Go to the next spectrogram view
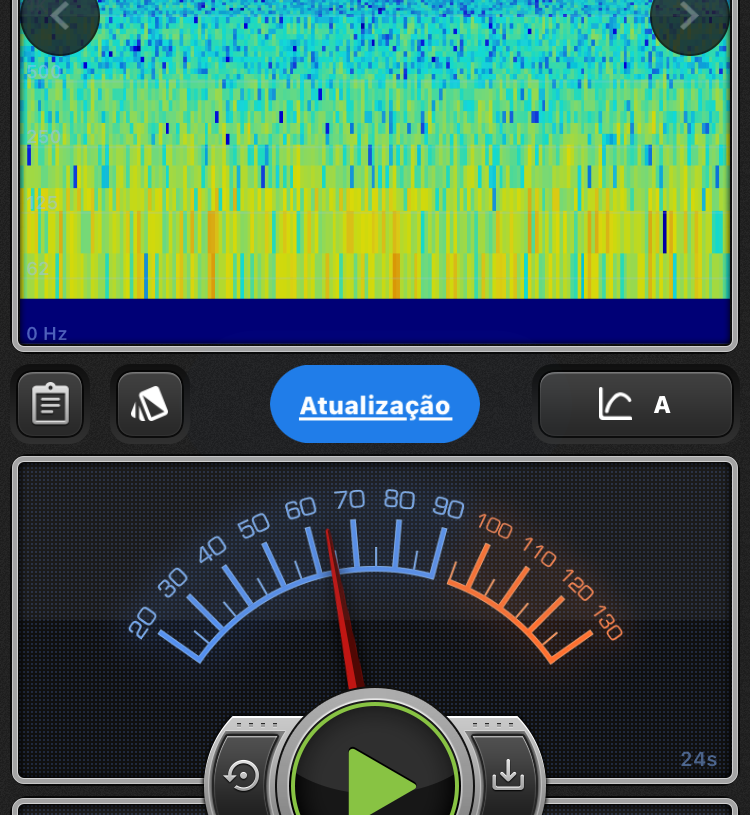 click(689, 17)
